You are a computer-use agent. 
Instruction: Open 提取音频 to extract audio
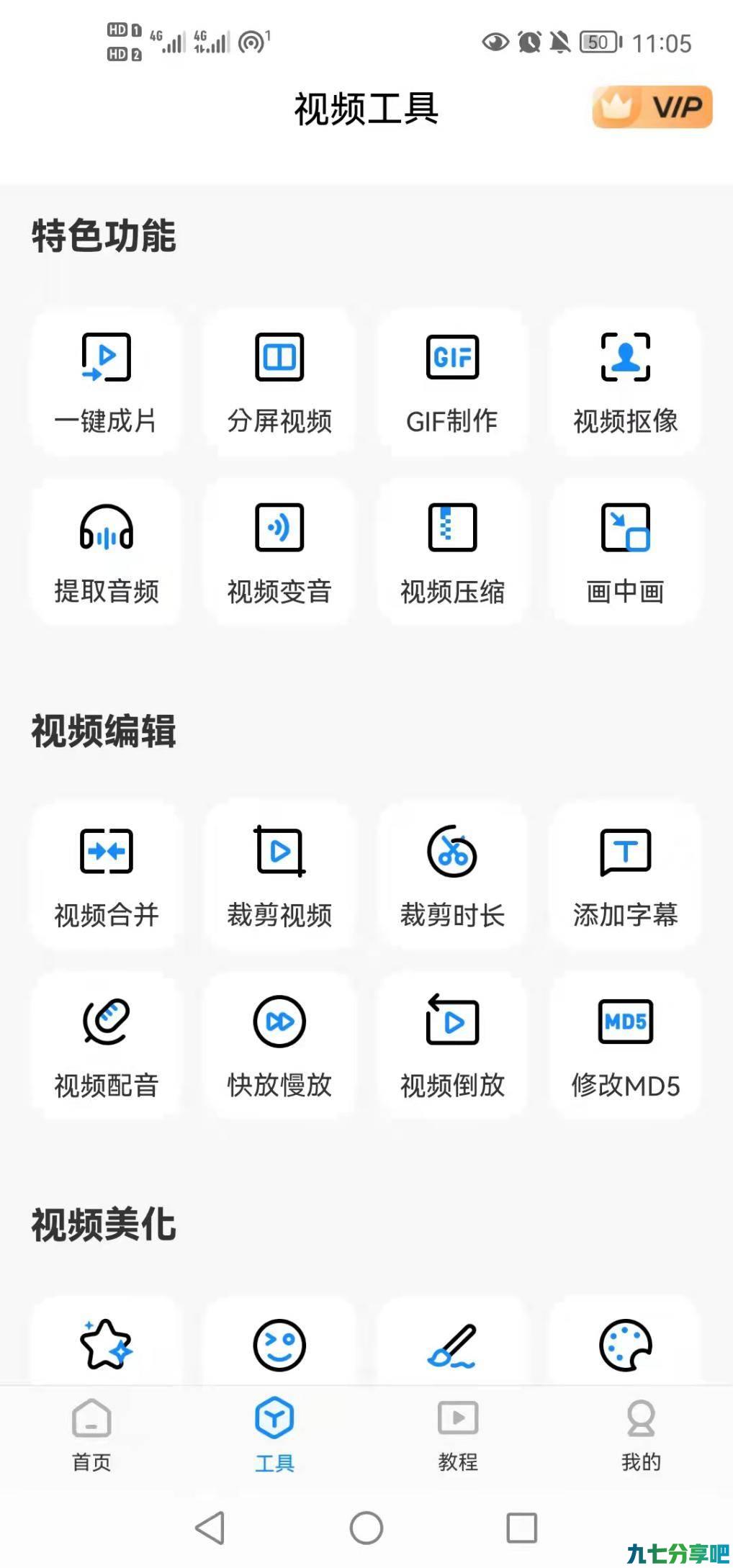pyautogui.click(x=106, y=552)
